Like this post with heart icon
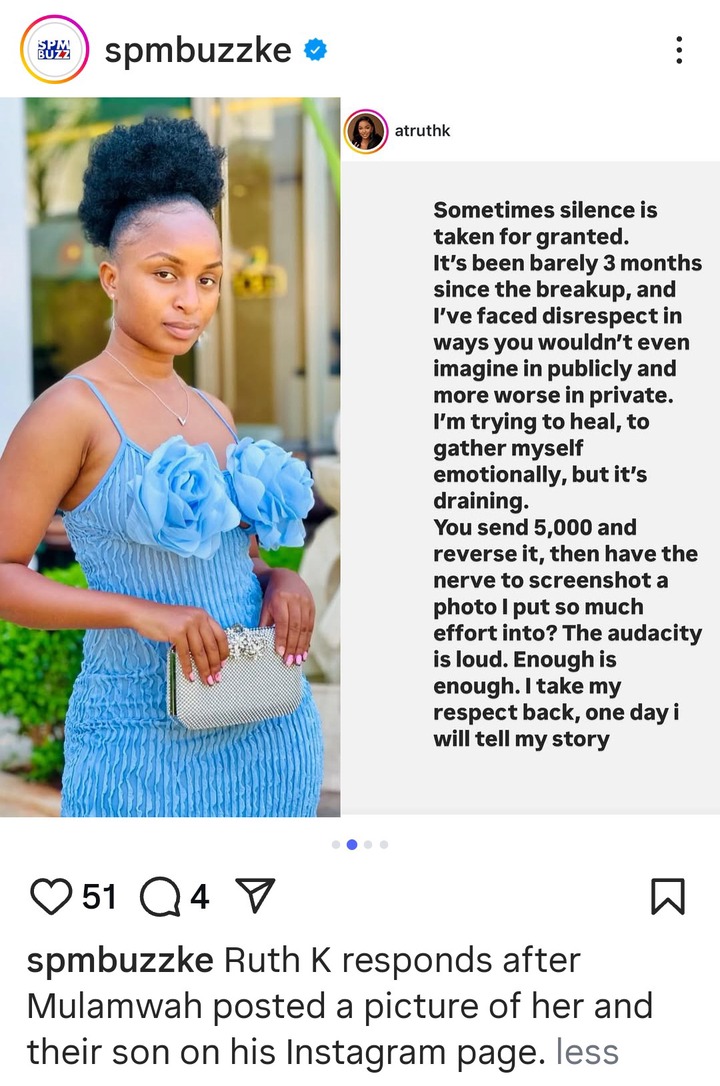The image size is (720, 1086). click(x=50, y=896)
